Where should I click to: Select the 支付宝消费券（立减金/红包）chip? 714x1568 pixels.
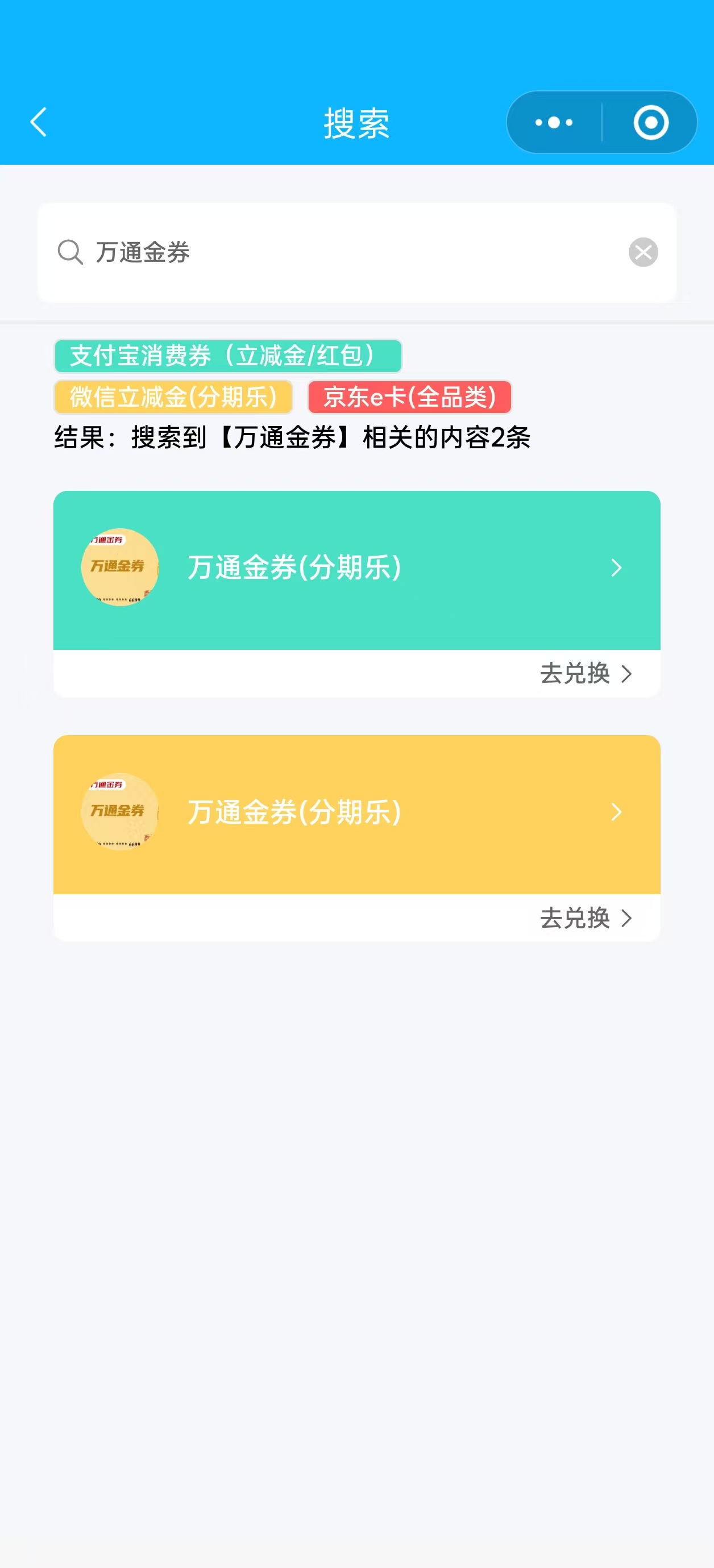228,356
